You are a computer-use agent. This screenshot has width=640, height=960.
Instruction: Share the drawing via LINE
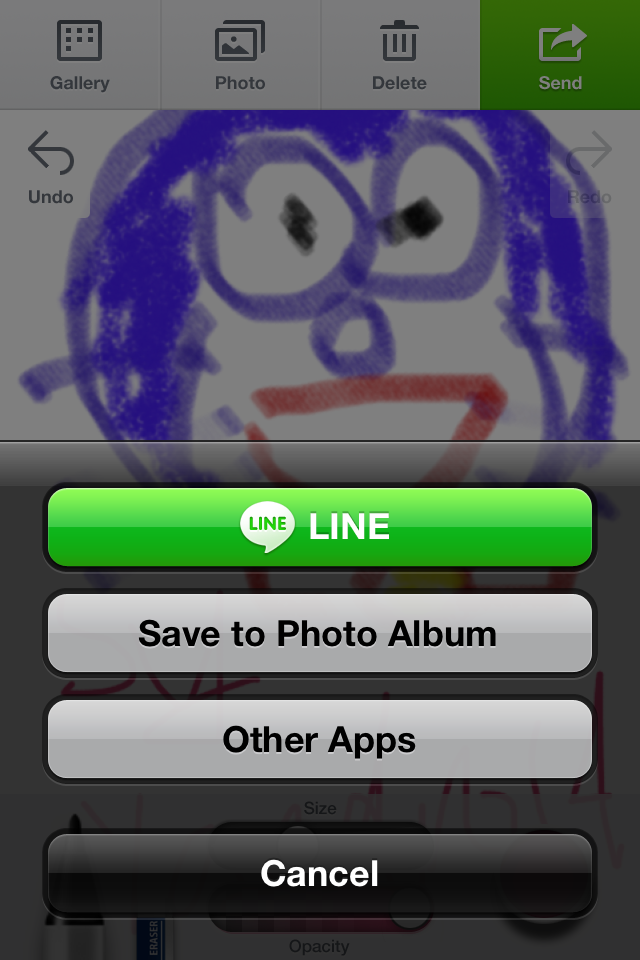click(x=320, y=526)
